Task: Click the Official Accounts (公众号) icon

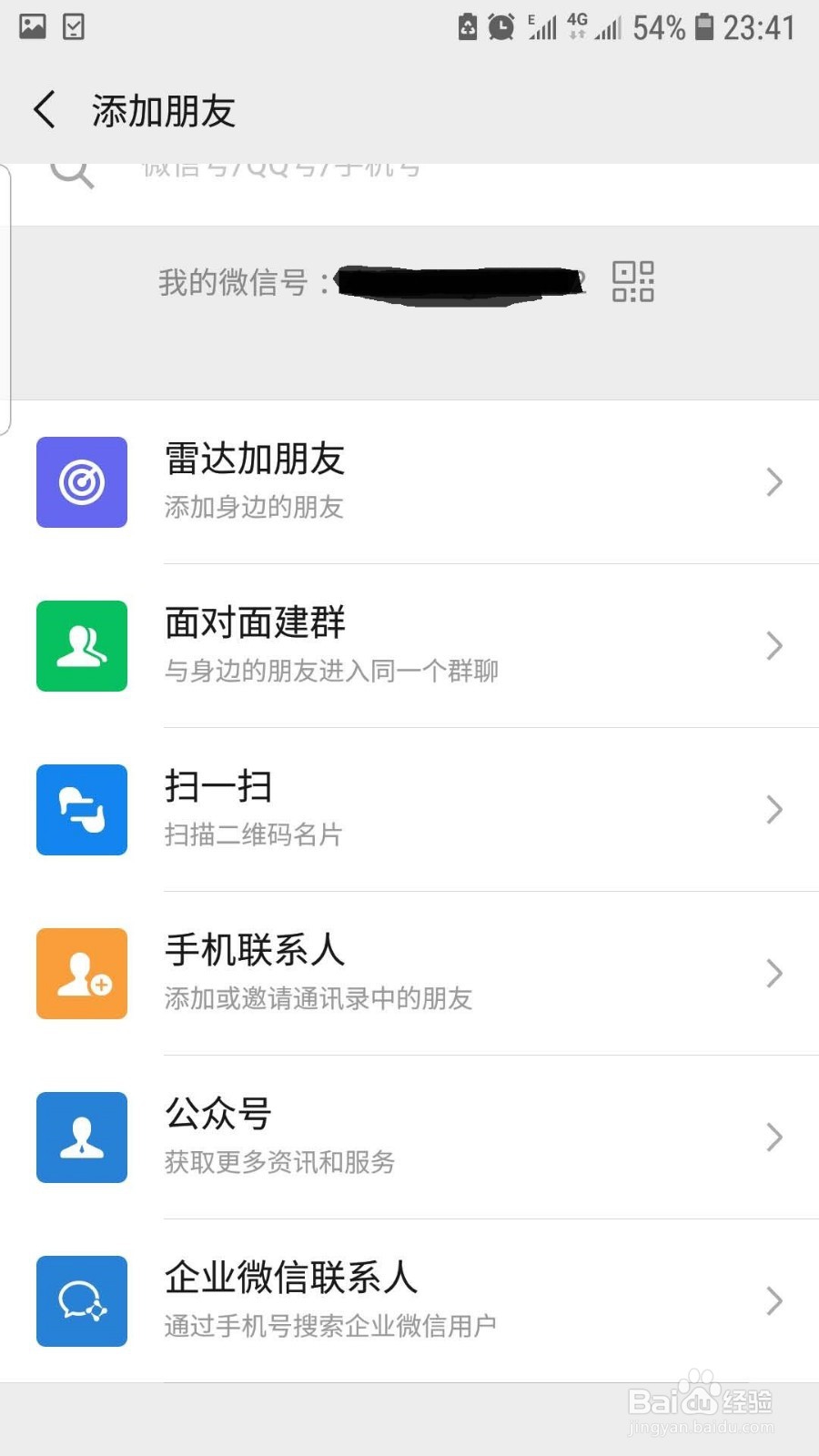Action: [81, 1137]
